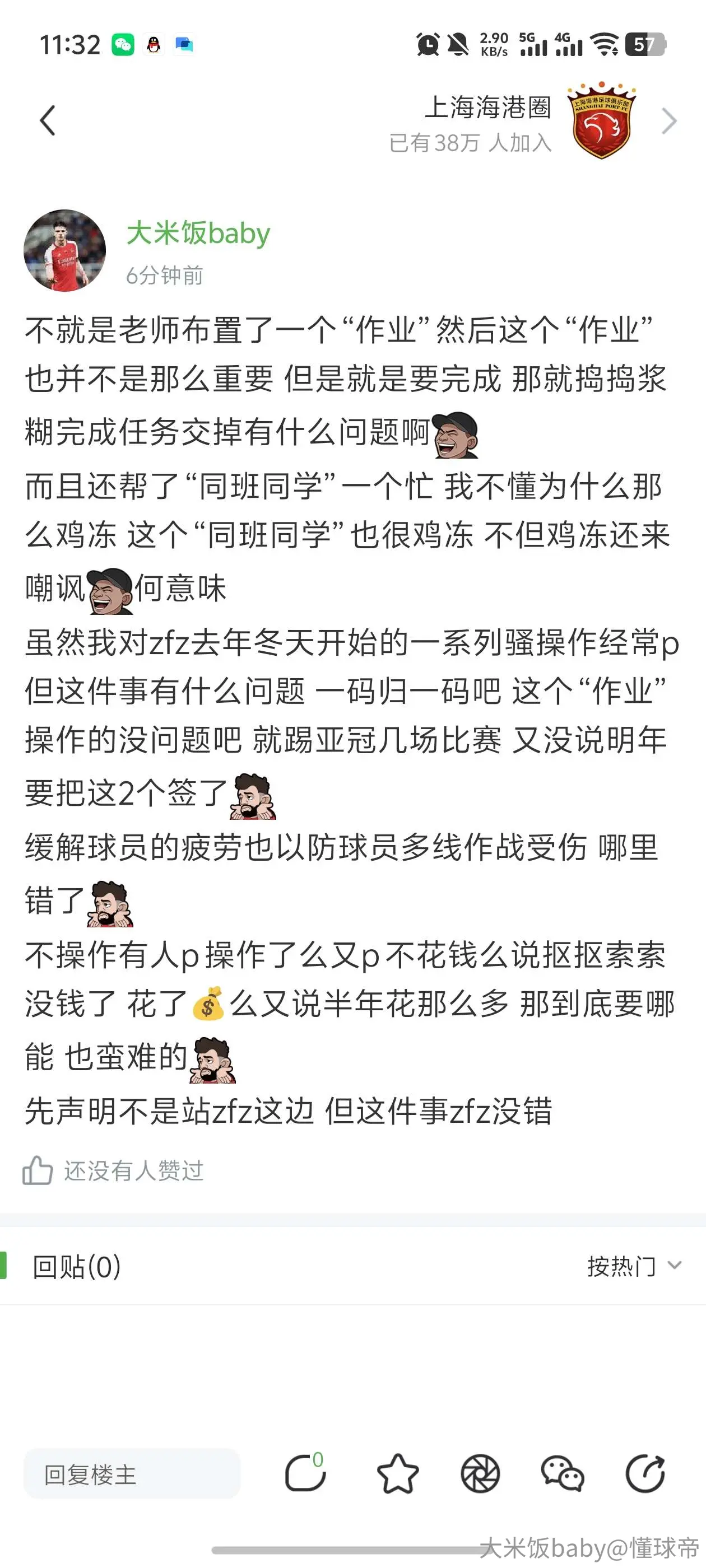Open the comments bubble icon
The width and height of the screenshot is (706, 1568).
(305, 1473)
